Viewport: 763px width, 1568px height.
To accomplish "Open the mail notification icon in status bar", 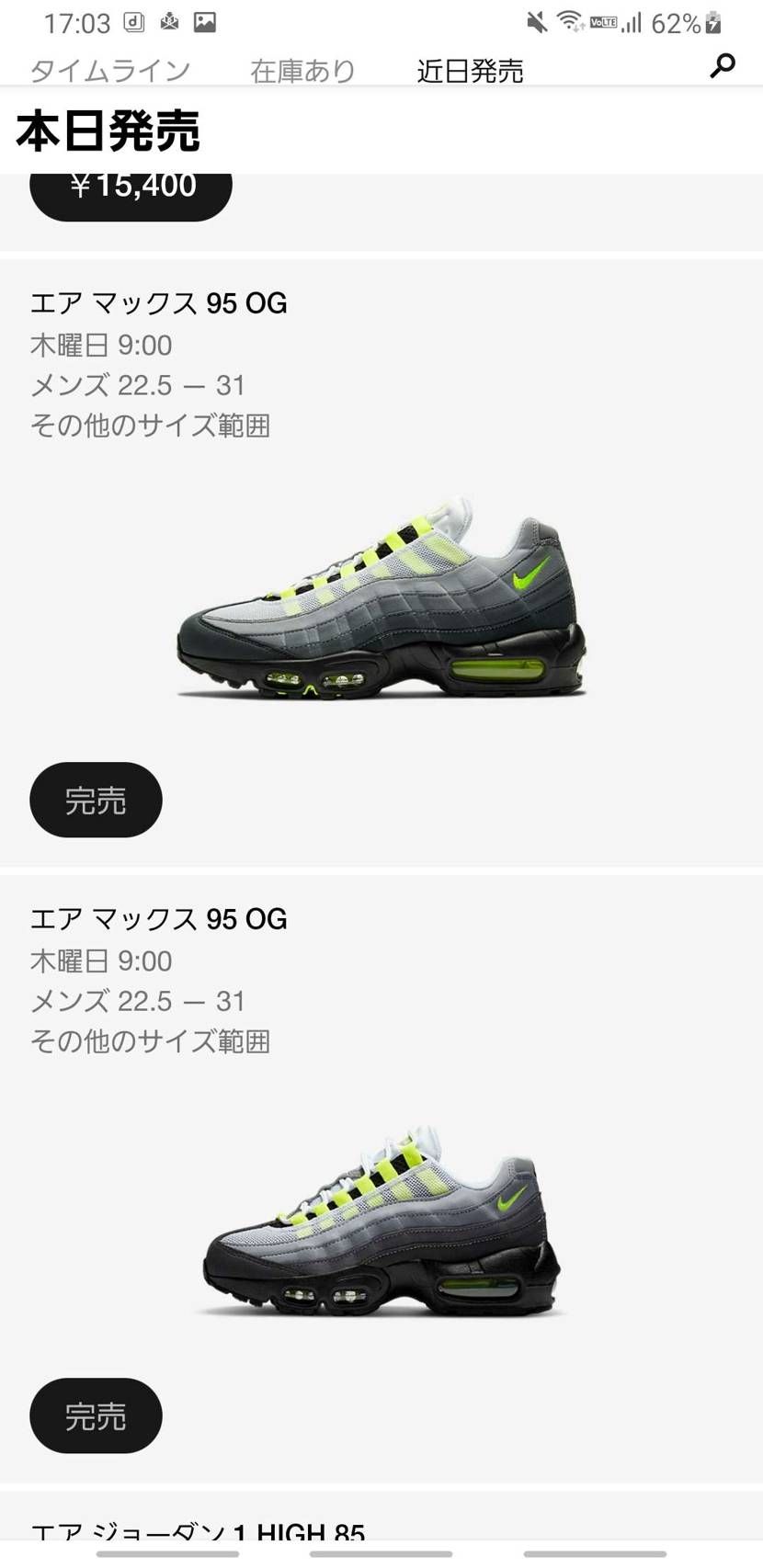I will (x=169, y=23).
